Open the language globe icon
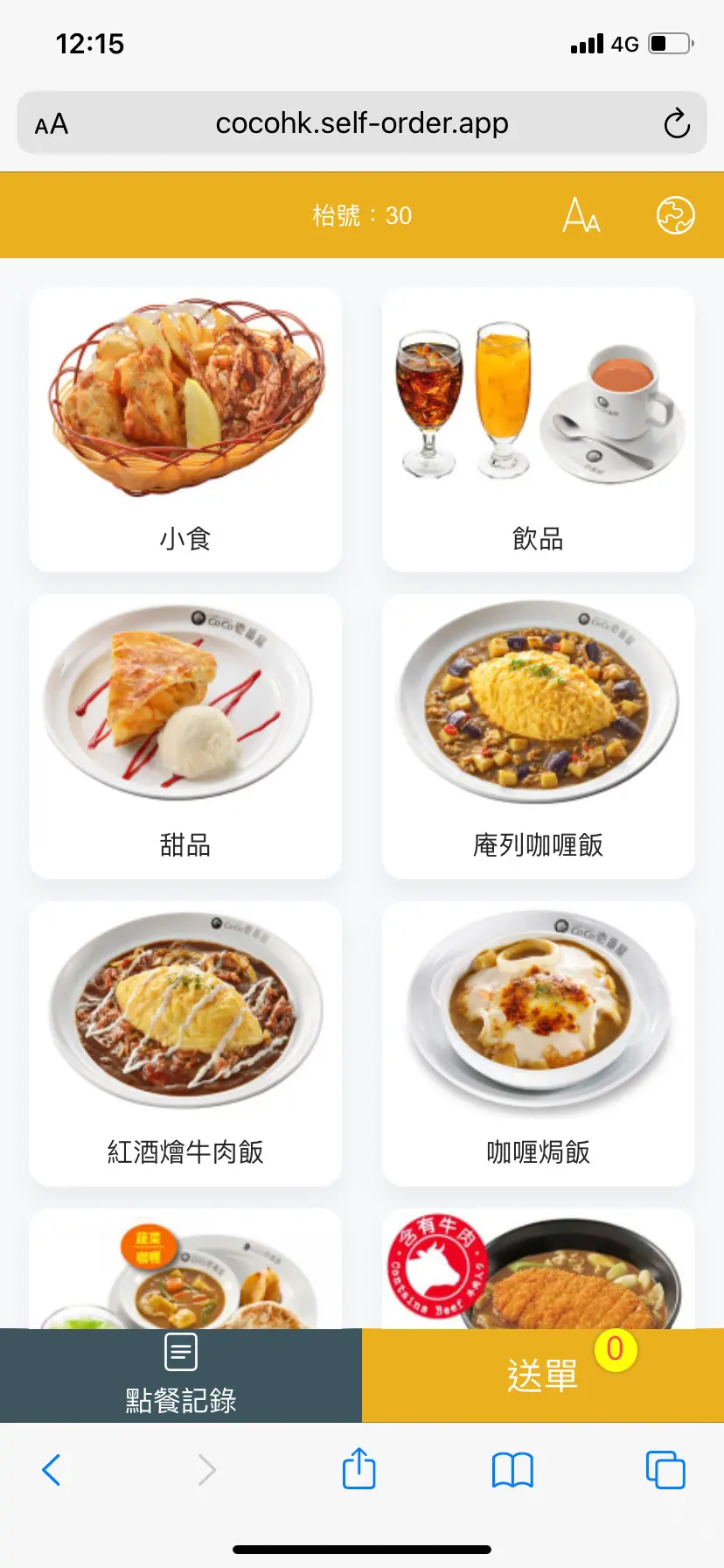This screenshot has height=1568, width=724. coord(675,215)
